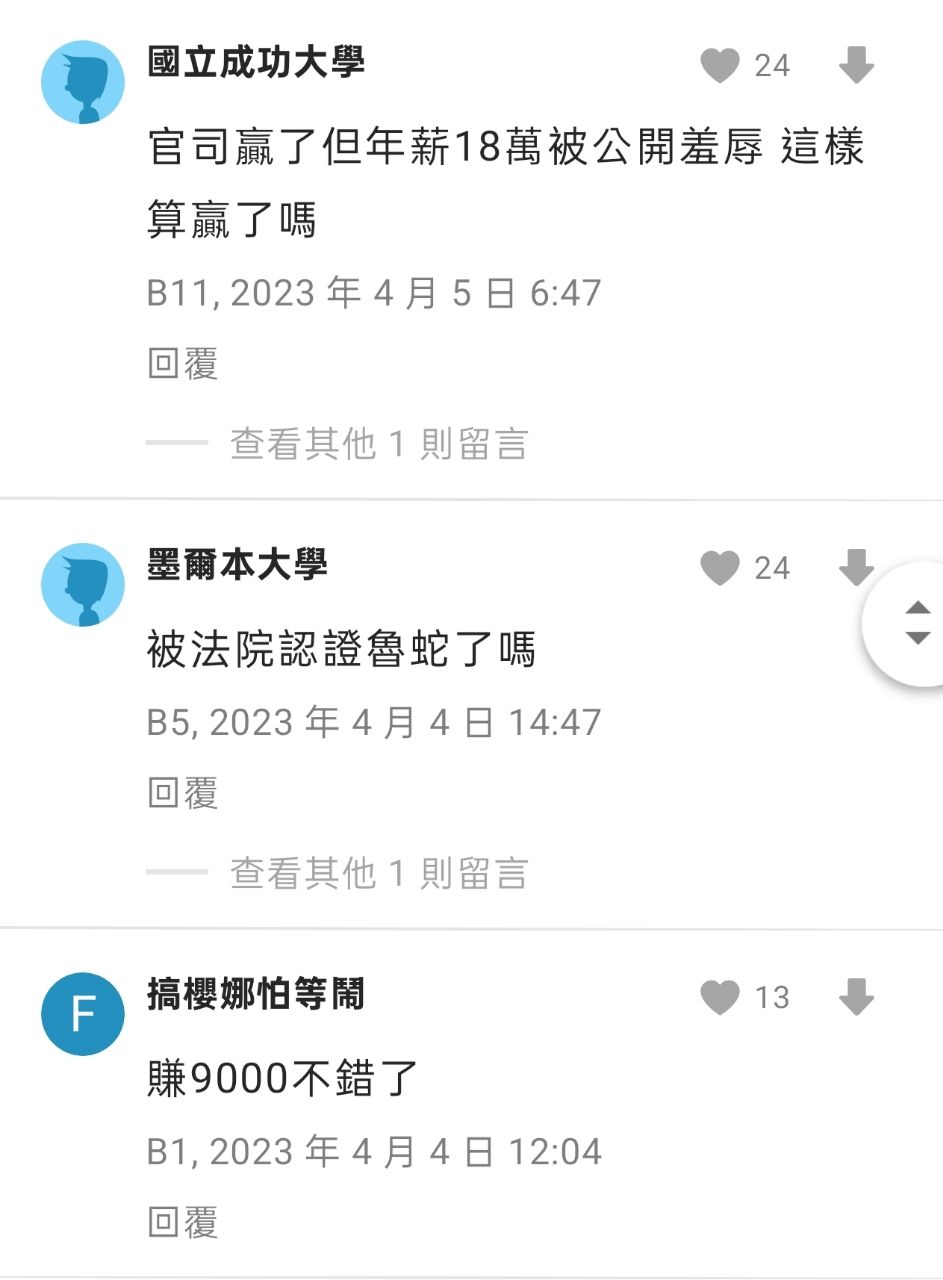Viewport: 943px width, 1280px height.
Task: View 1 more reply under B5 comment
Action: point(378,873)
